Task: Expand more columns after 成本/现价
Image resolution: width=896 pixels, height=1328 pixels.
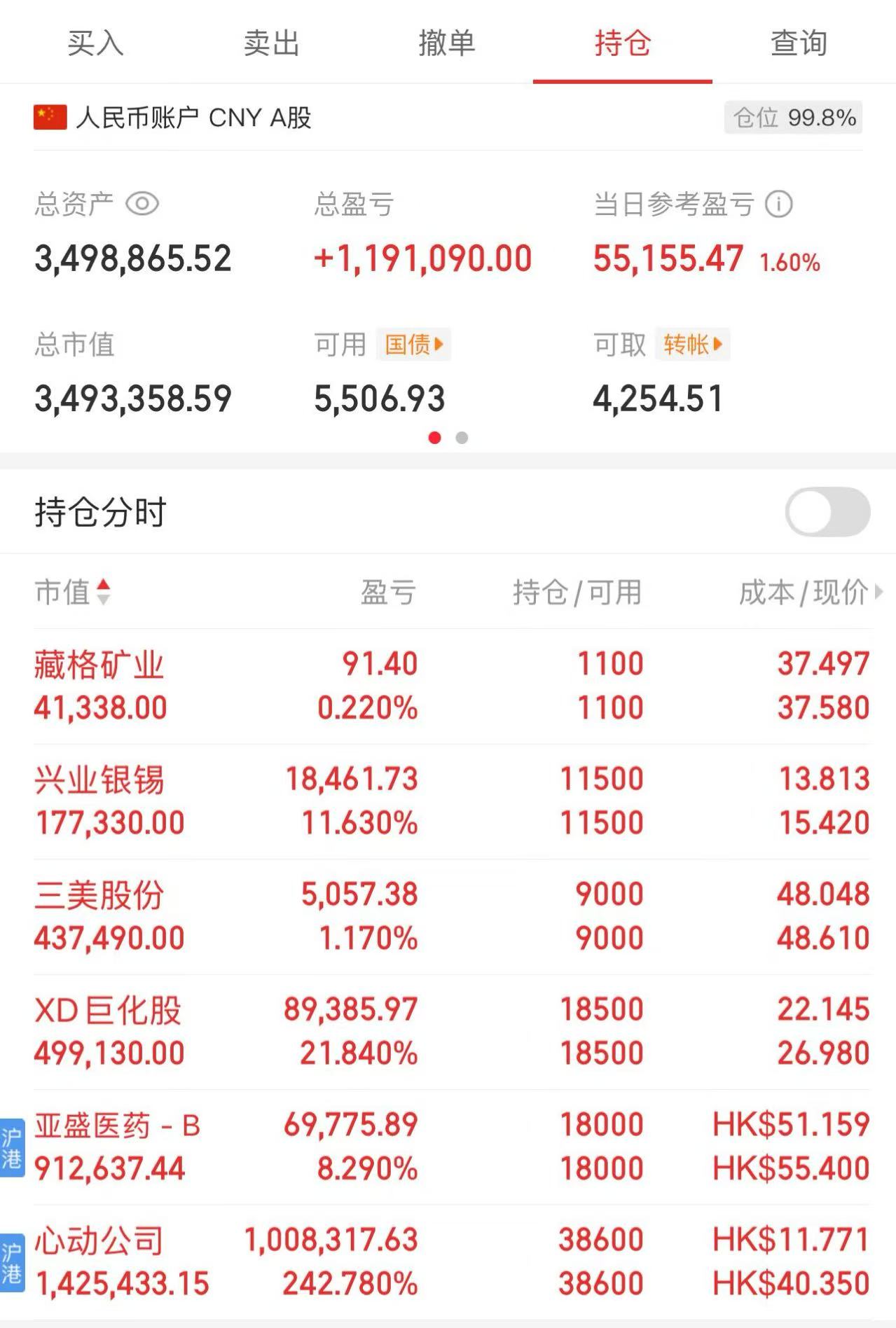Action: point(879,592)
